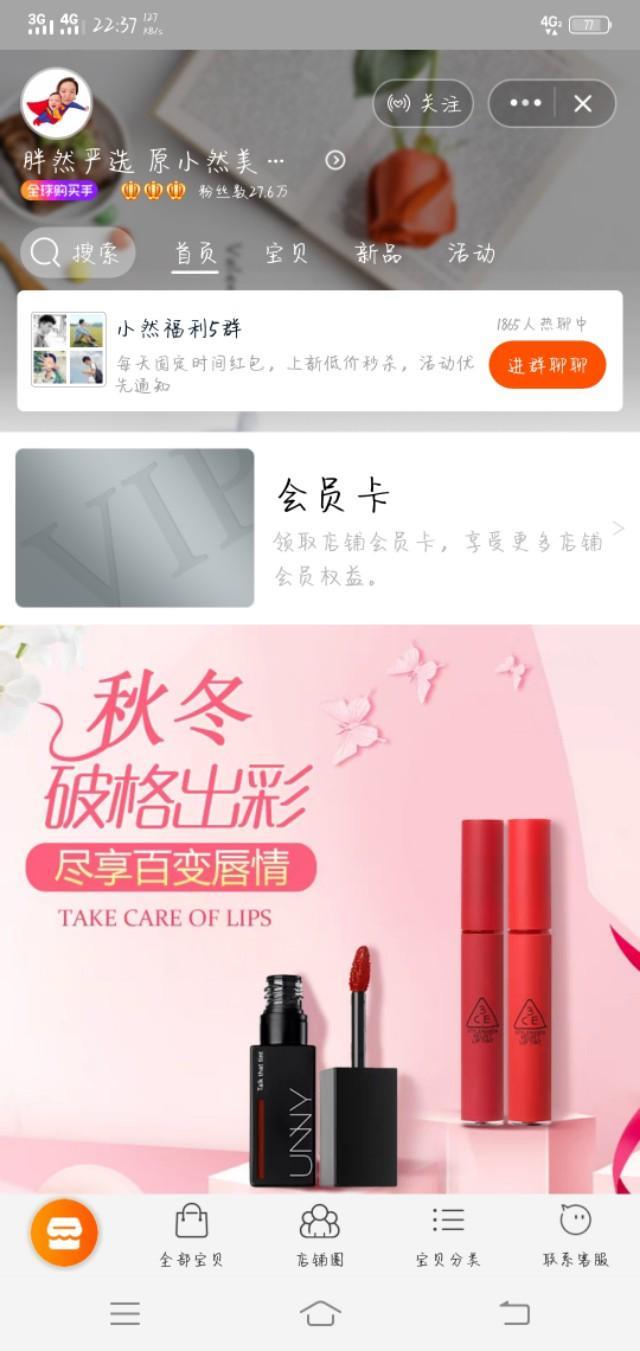Open 全部宝贝 in the bottom bar

191,1235
